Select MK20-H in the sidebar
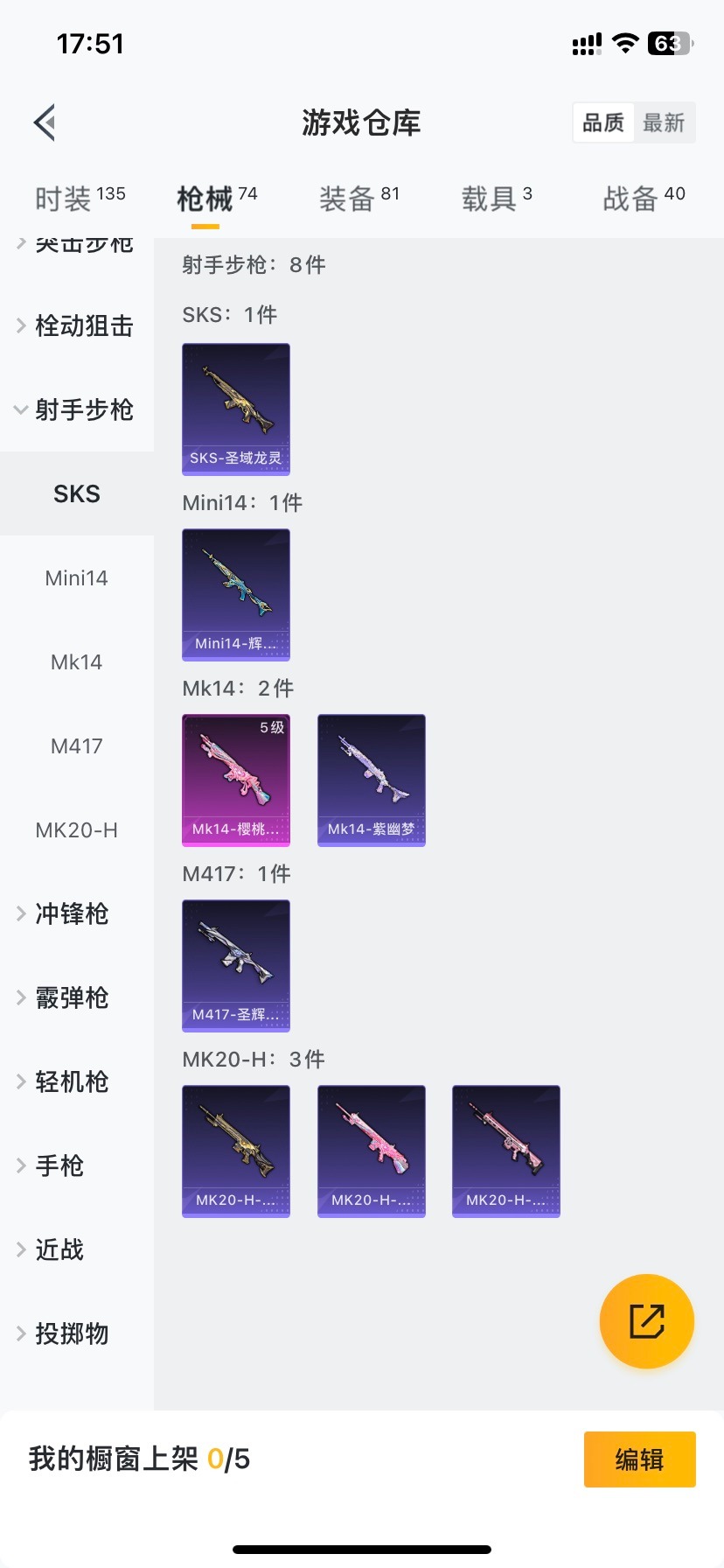Image resolution: width=724 pixels, height=1568 pixels. click(77, 829)
